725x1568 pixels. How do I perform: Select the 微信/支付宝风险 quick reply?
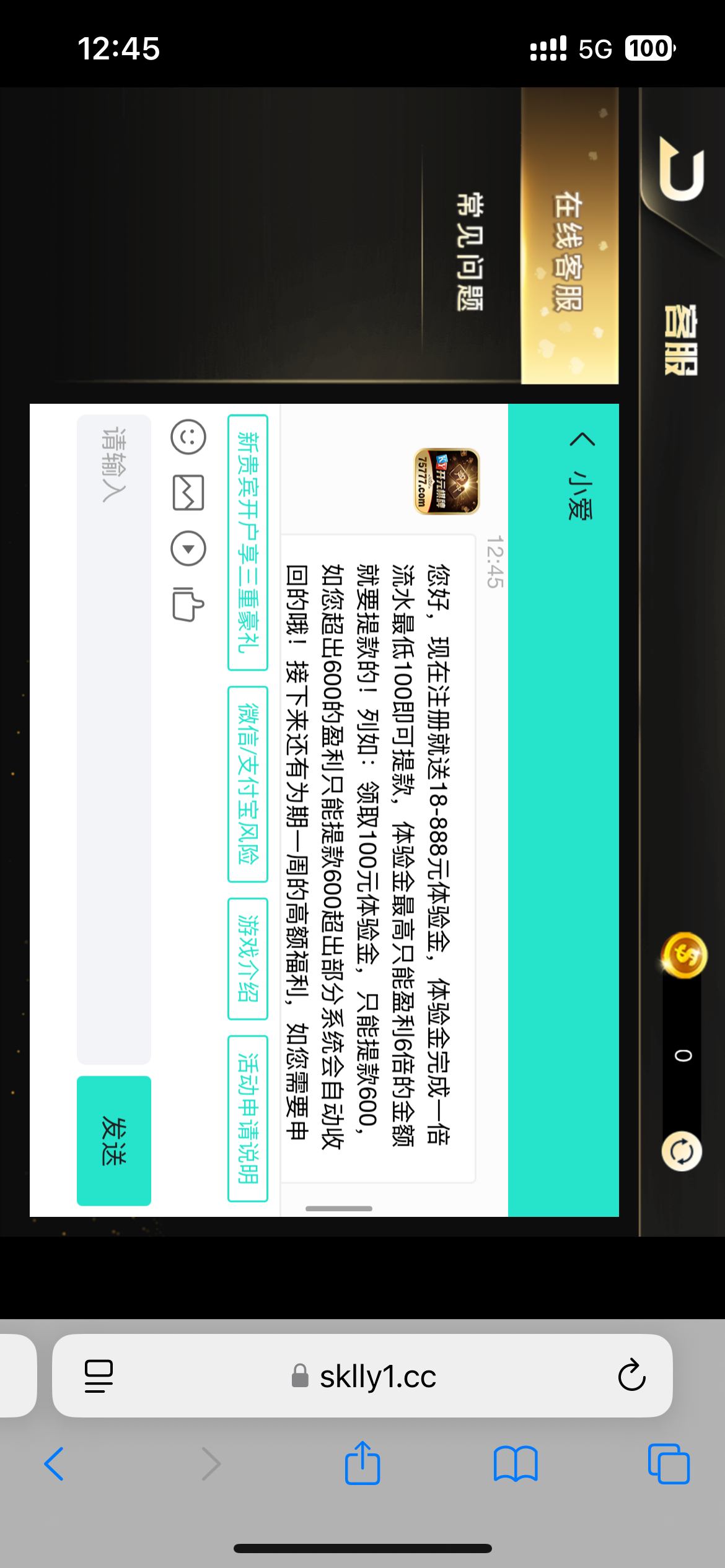click(x=248, y=783)
